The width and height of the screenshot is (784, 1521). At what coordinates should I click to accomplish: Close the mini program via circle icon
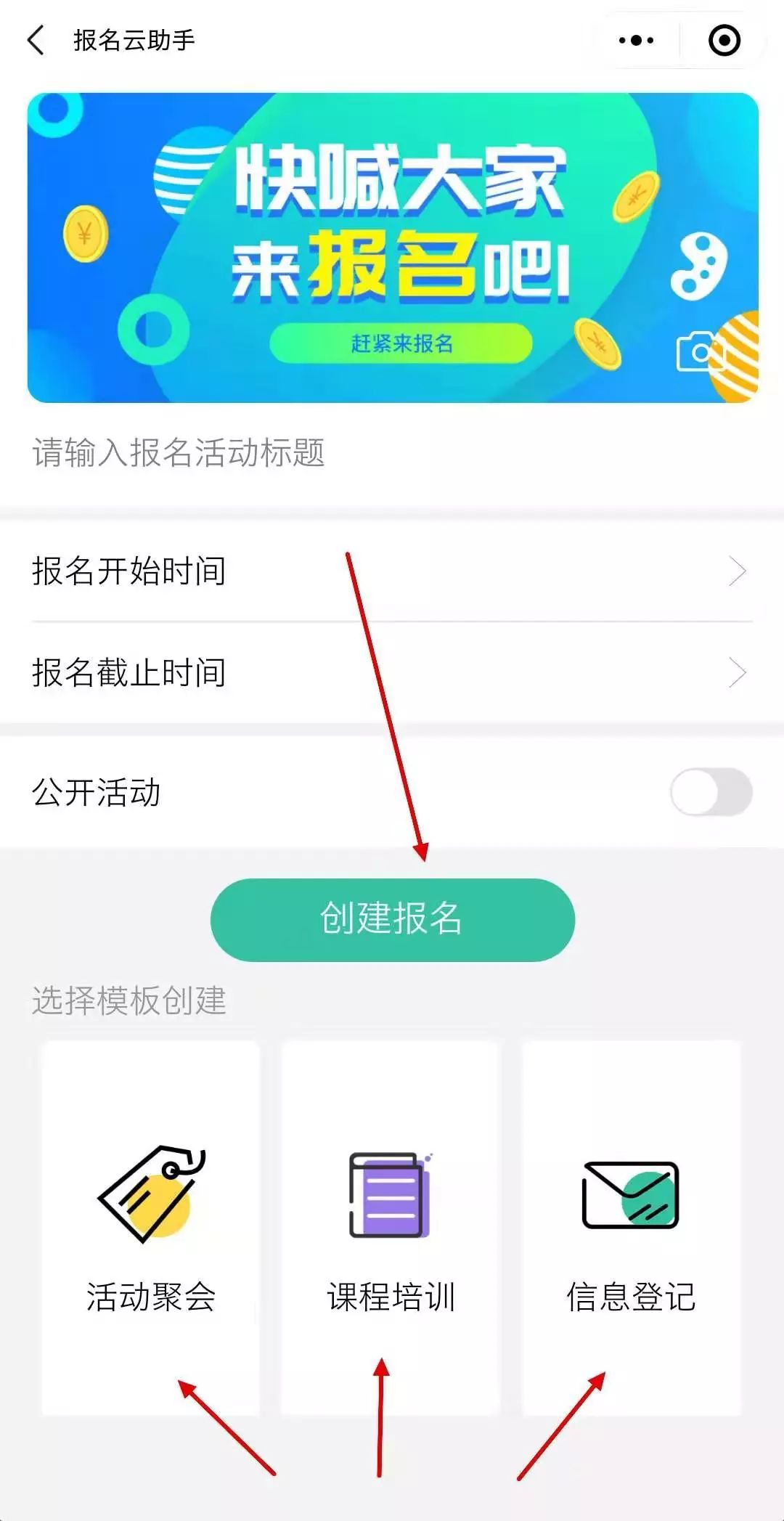(724, 40)
